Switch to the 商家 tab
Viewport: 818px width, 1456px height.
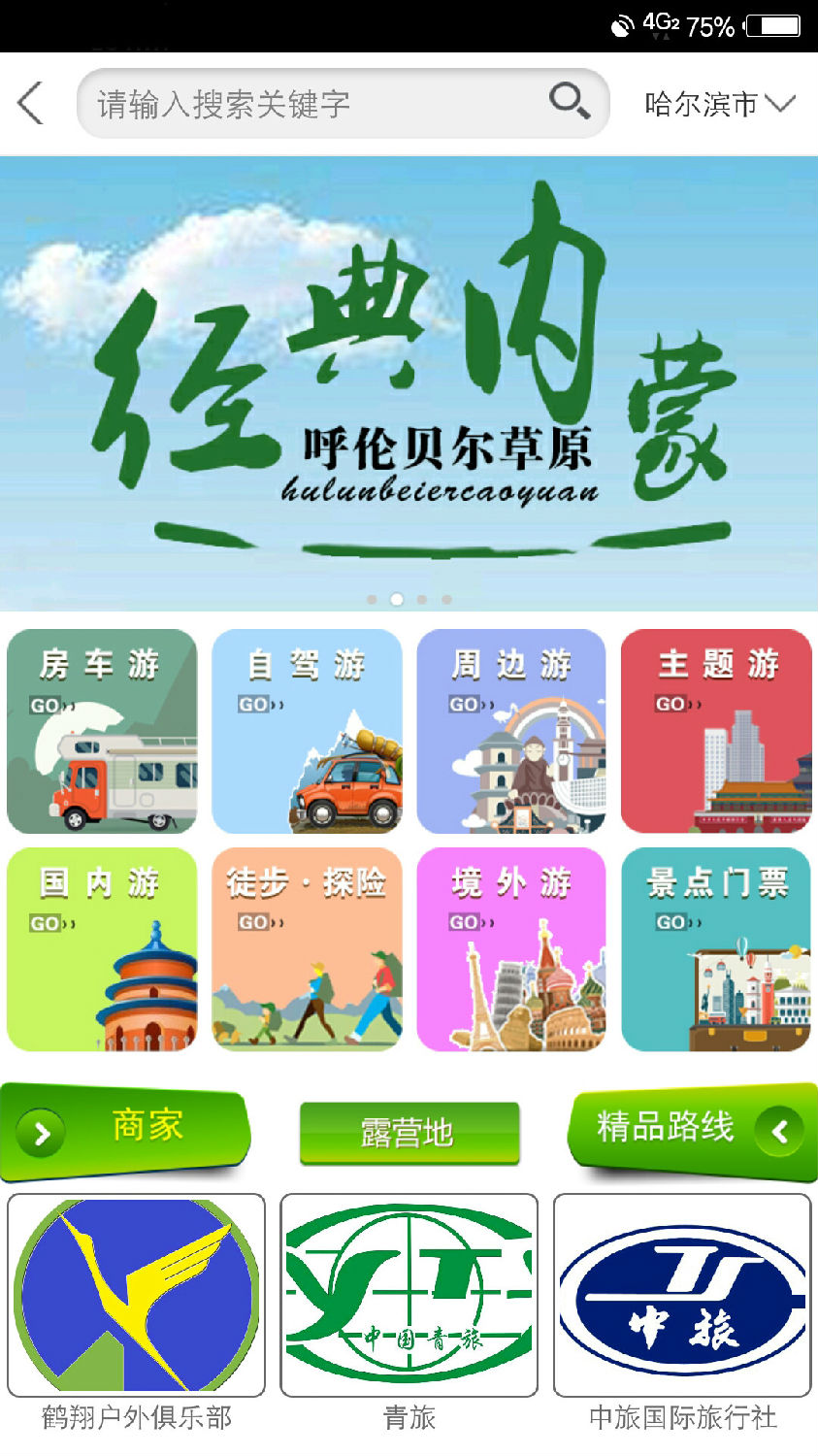point(126,1130)
